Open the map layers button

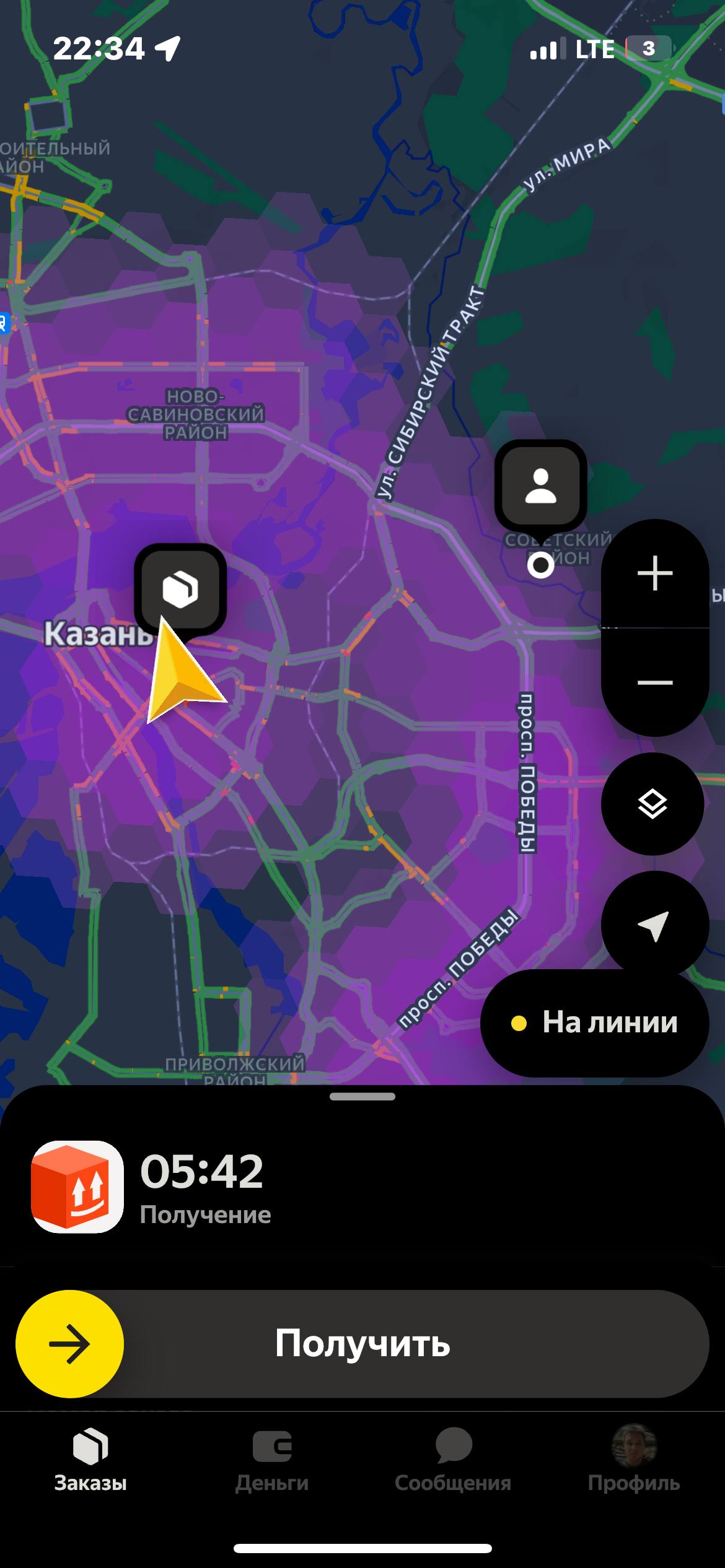point(652,804)
